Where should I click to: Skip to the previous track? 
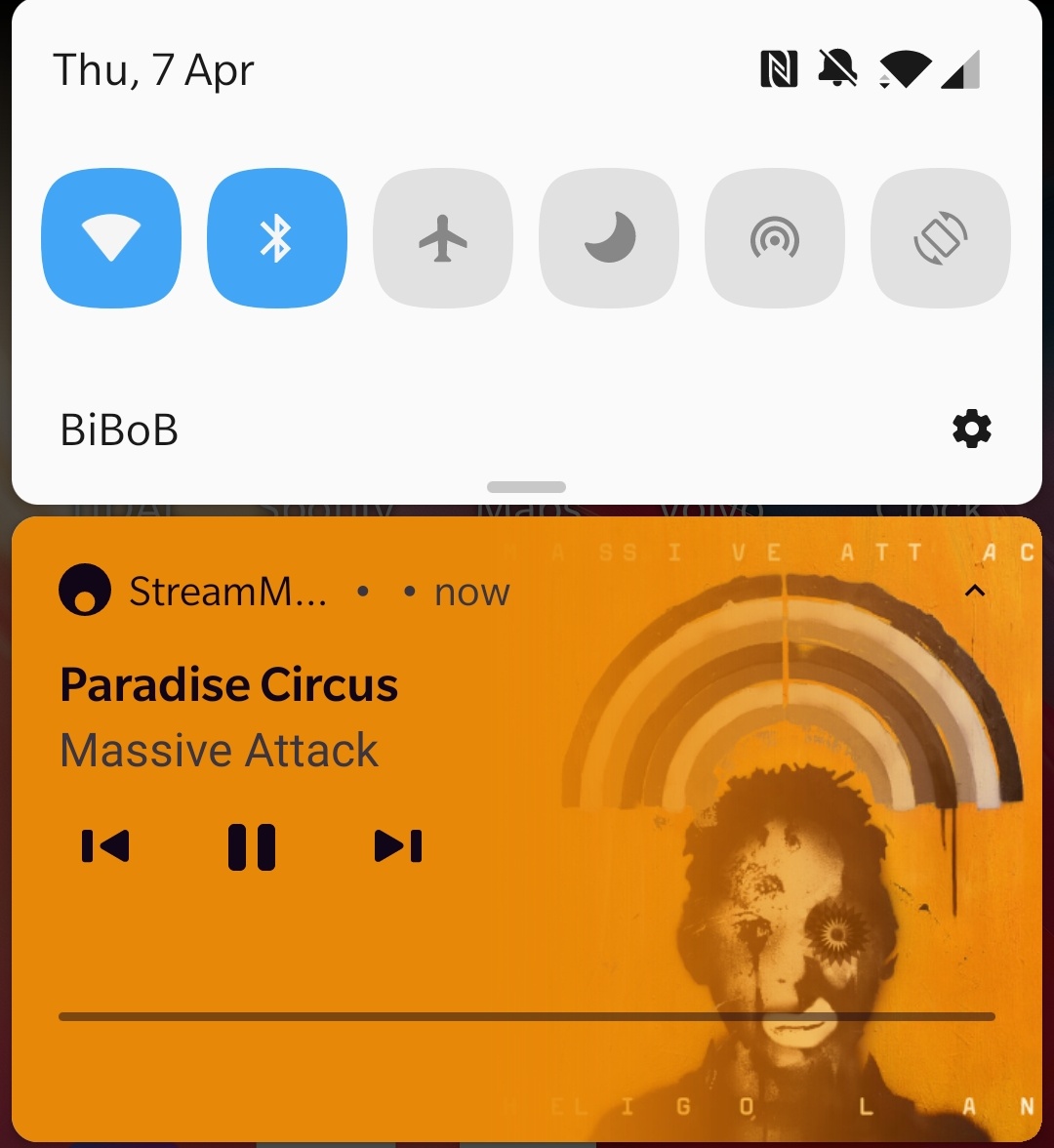(x=105, y=846)
